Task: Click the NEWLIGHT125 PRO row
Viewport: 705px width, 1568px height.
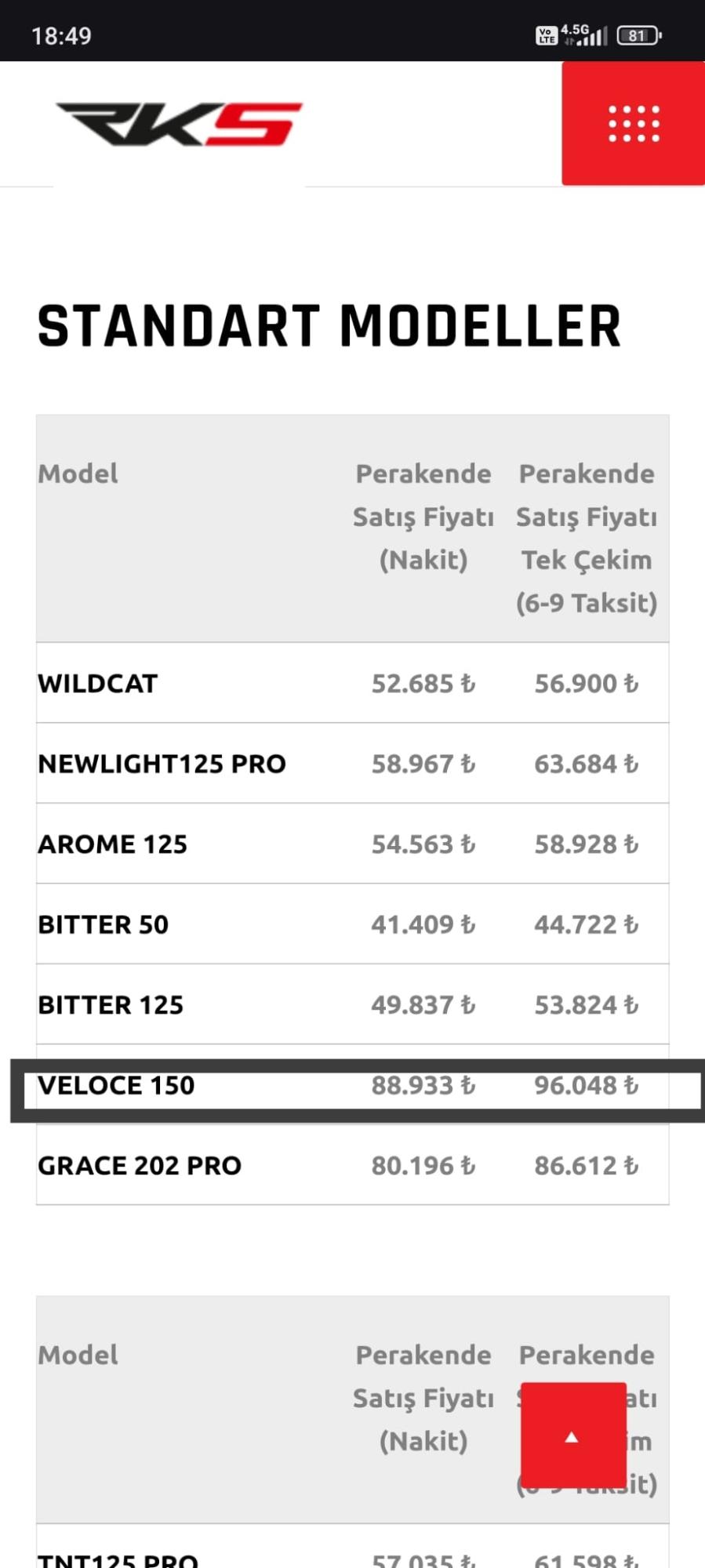Action: point(162,763)
